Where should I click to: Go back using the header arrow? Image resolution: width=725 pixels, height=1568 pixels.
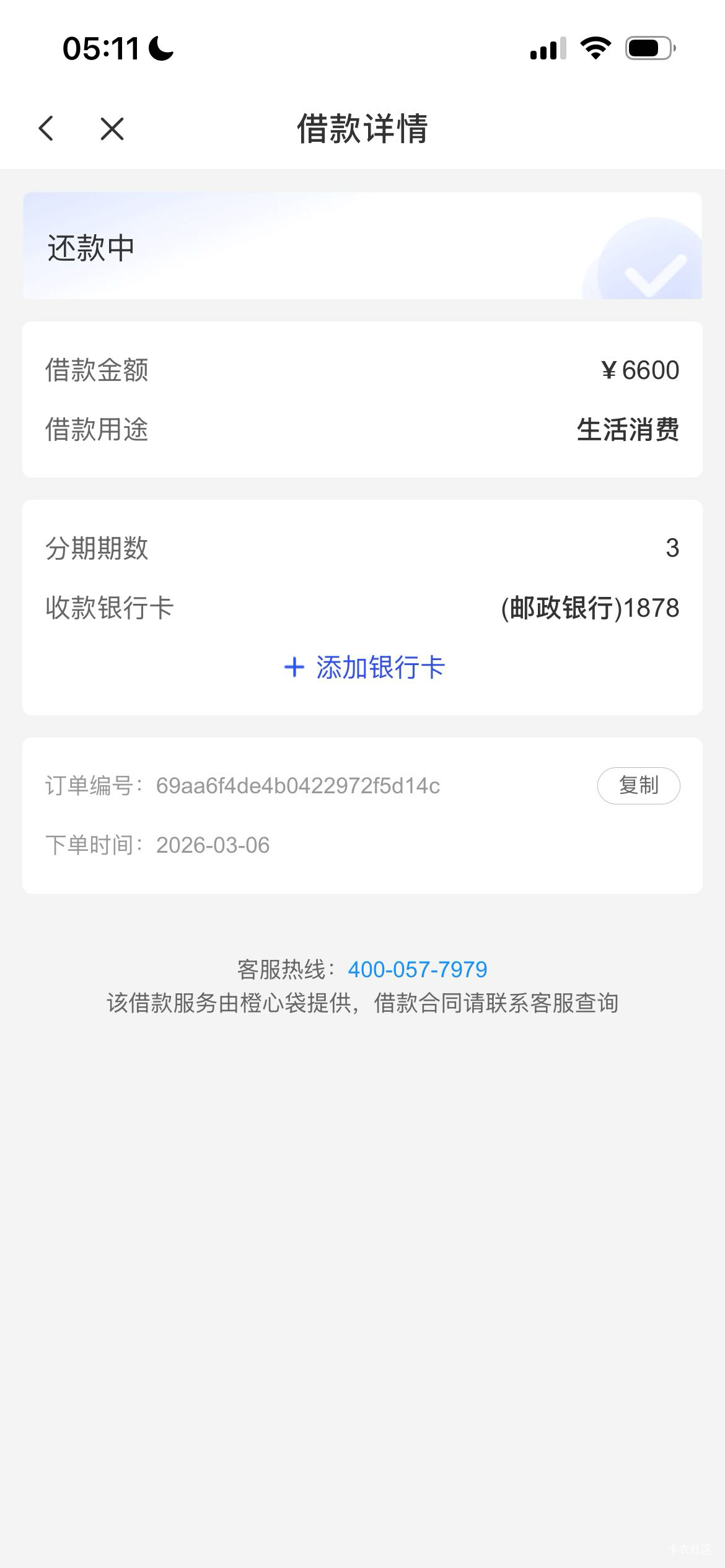point(46,129)
